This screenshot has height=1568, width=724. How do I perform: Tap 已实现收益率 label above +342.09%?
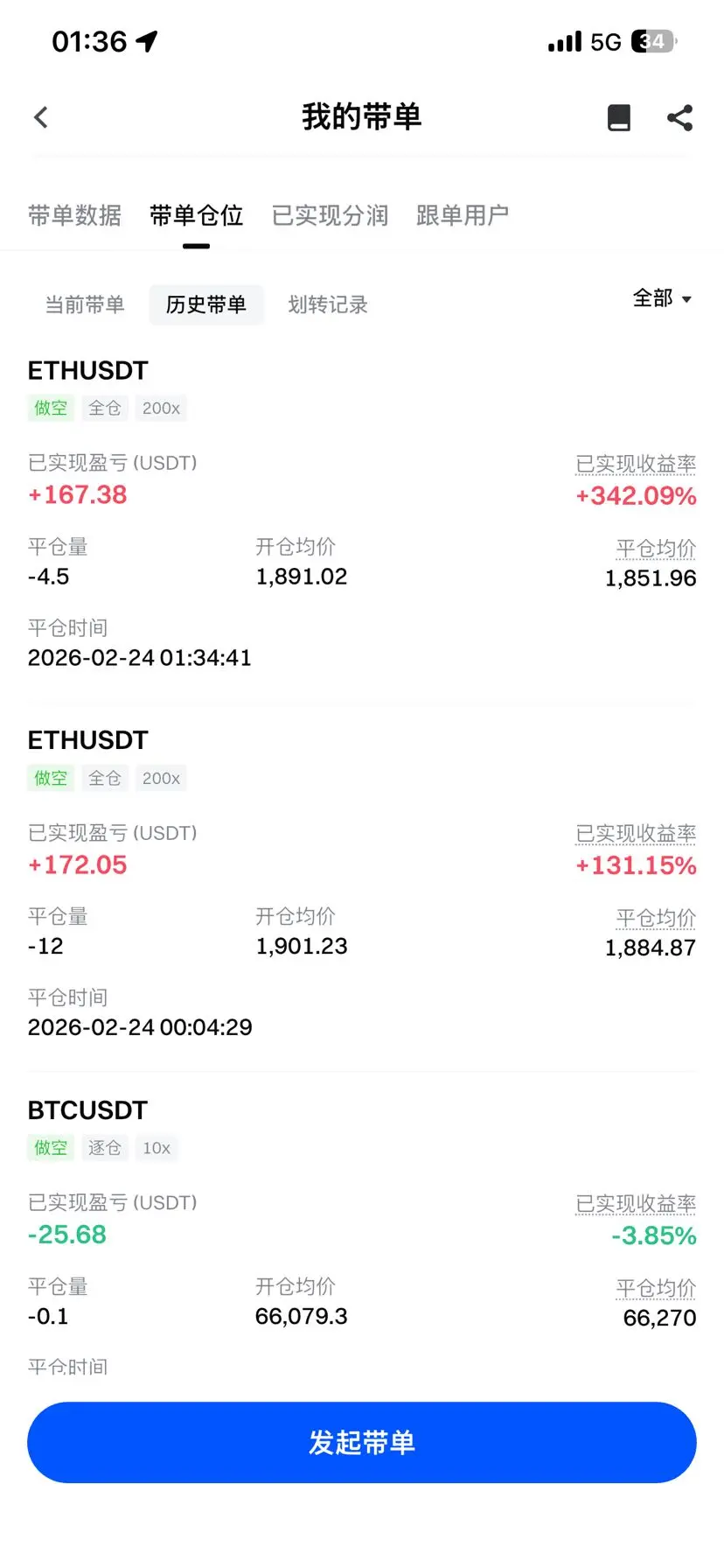tap(636, 464)
